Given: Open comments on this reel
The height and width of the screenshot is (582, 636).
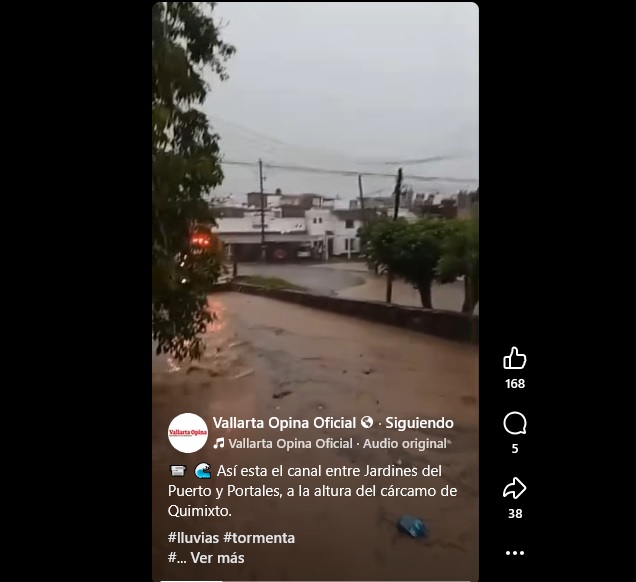Looking at the screenshot, I should 515,423.
